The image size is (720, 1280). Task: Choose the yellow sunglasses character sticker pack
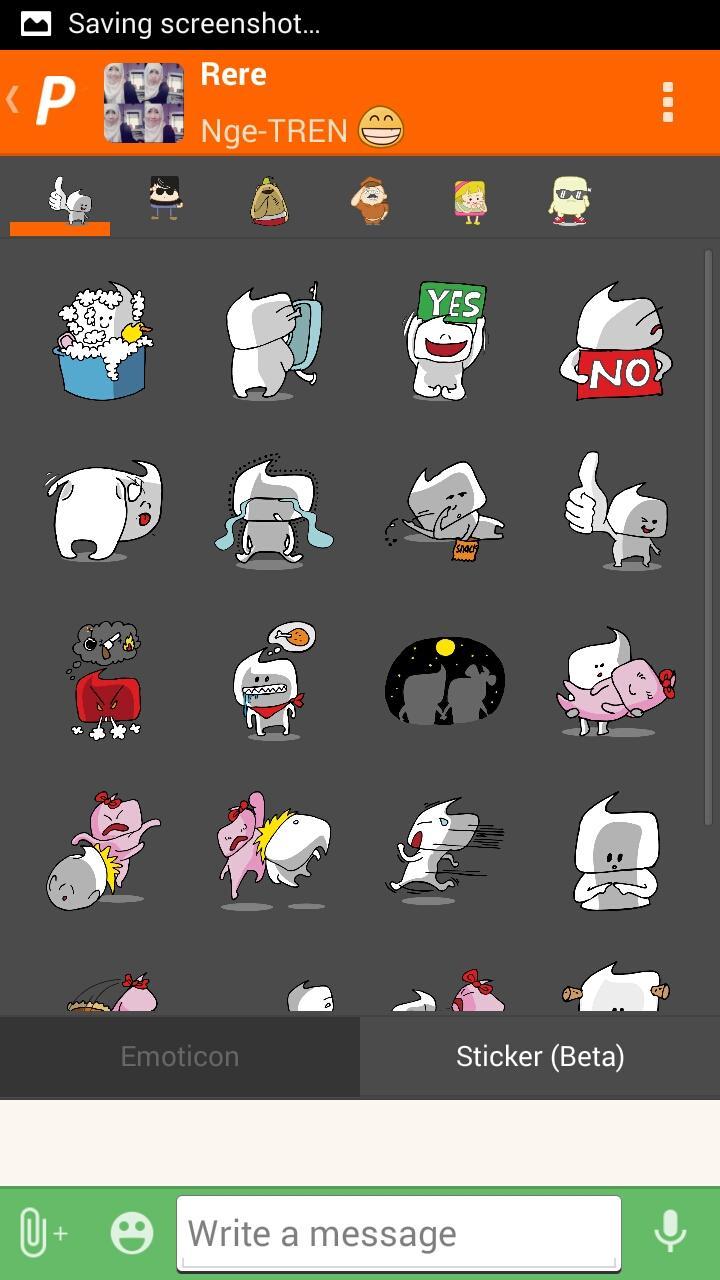(570, 200)
